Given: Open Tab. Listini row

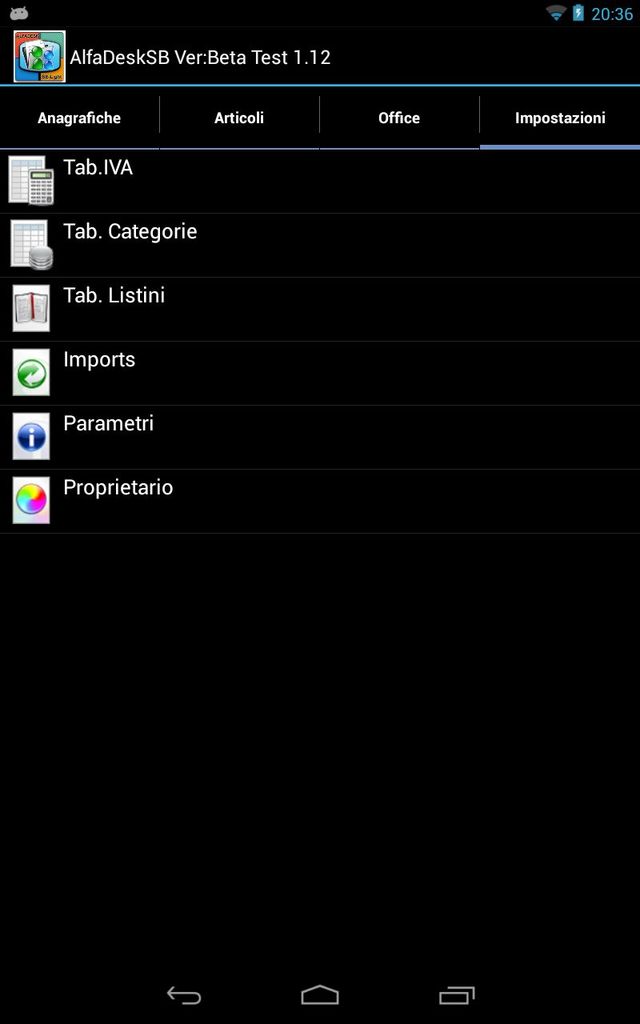Looking at the screenshot, I should 320,310.
